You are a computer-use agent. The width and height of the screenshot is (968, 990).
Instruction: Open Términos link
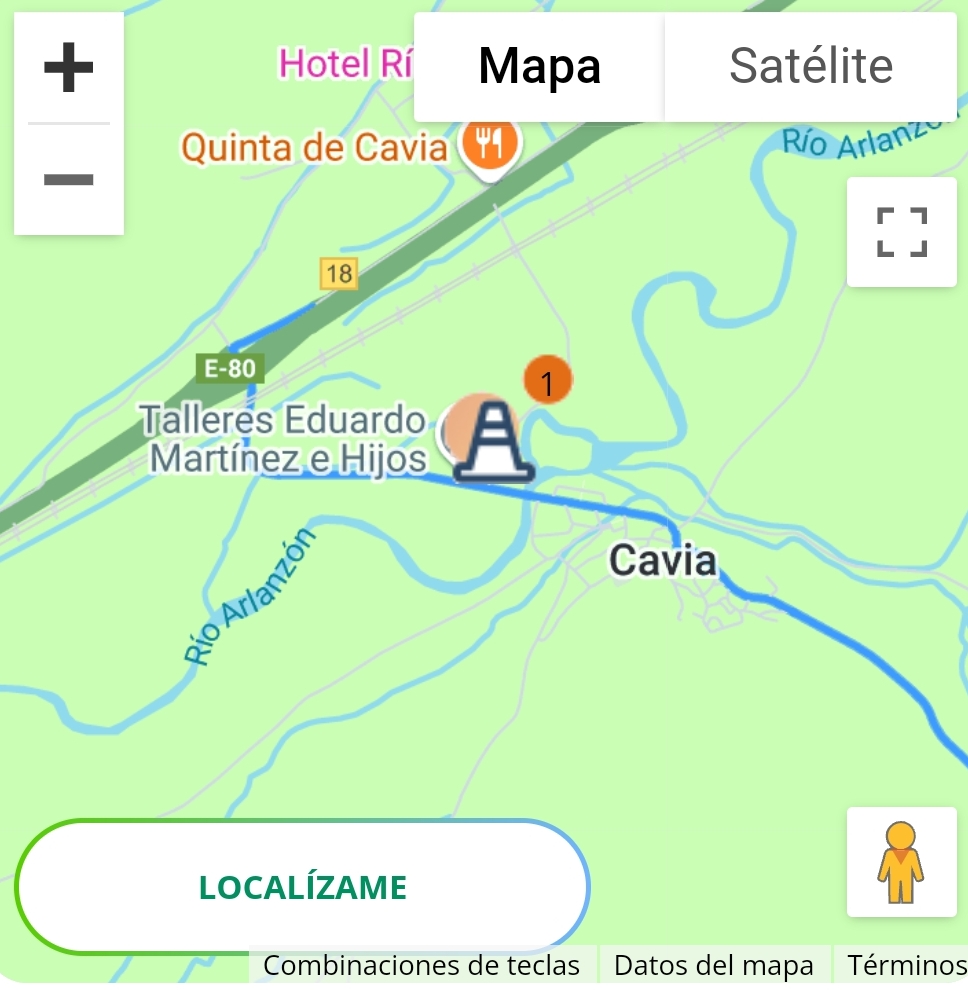click(906, 966)
